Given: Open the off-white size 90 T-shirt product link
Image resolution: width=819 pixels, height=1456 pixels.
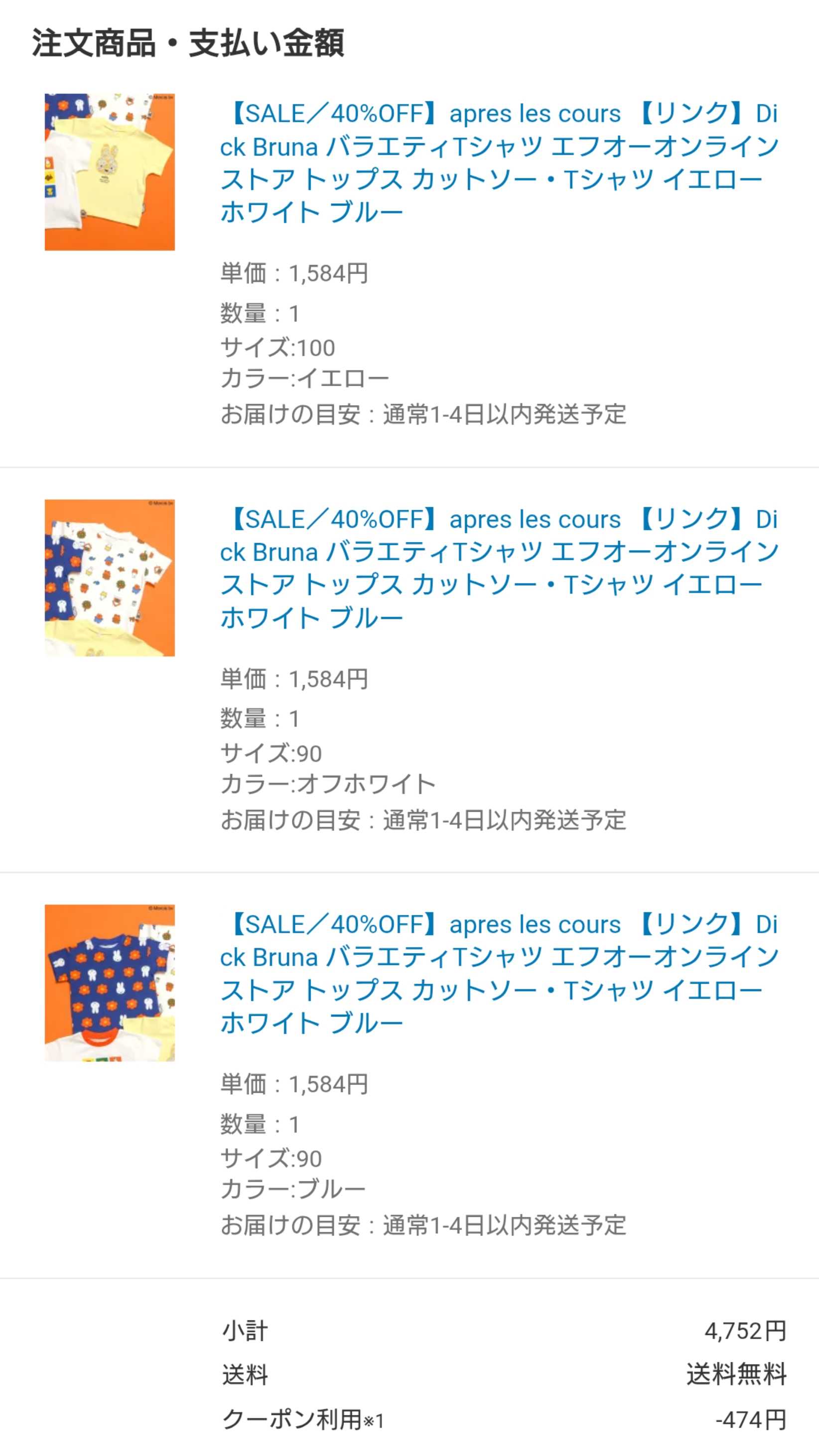Looking at the screenshot, I should 499,568.
